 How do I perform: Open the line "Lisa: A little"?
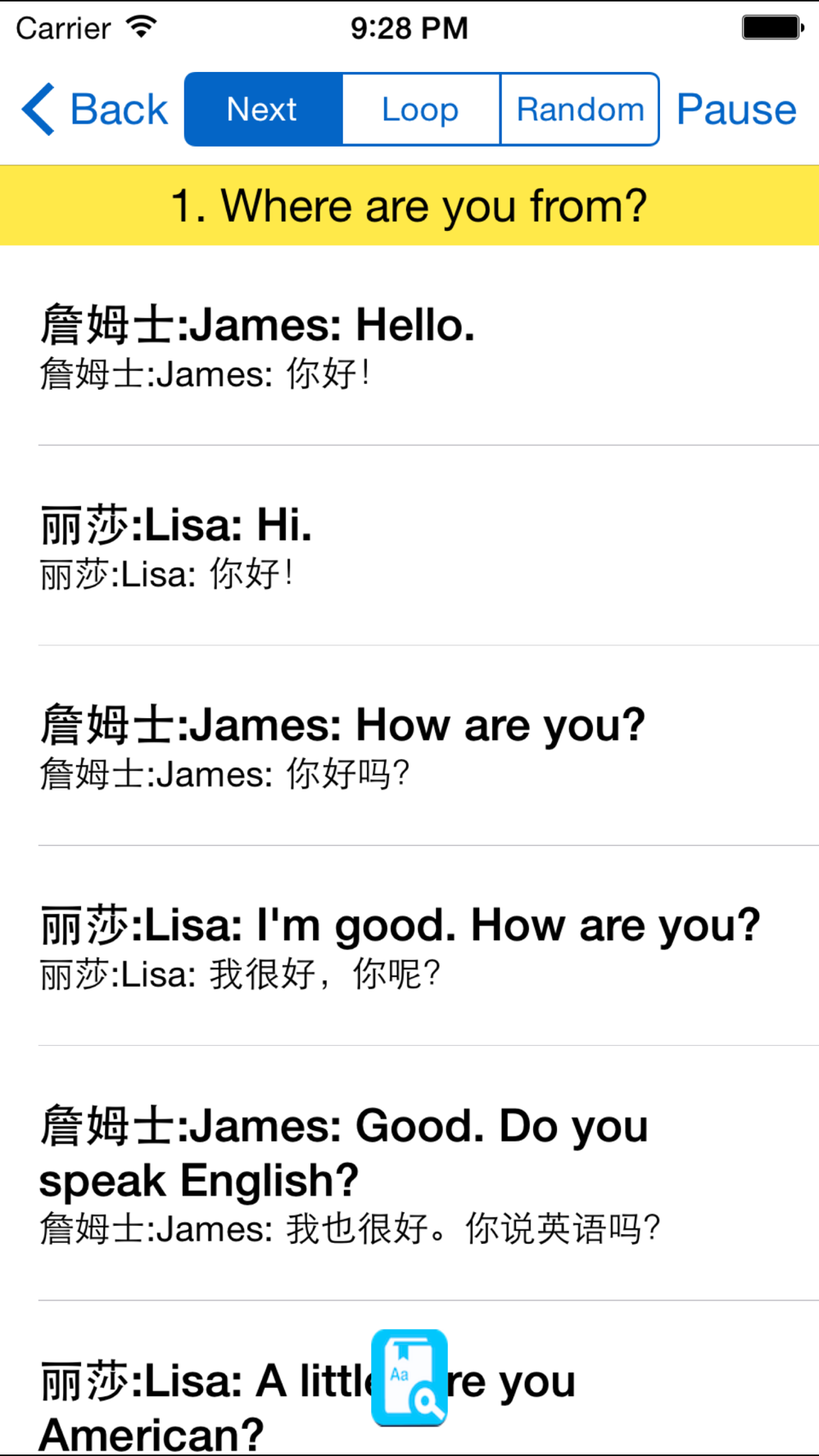click(x=409, y=1379)
